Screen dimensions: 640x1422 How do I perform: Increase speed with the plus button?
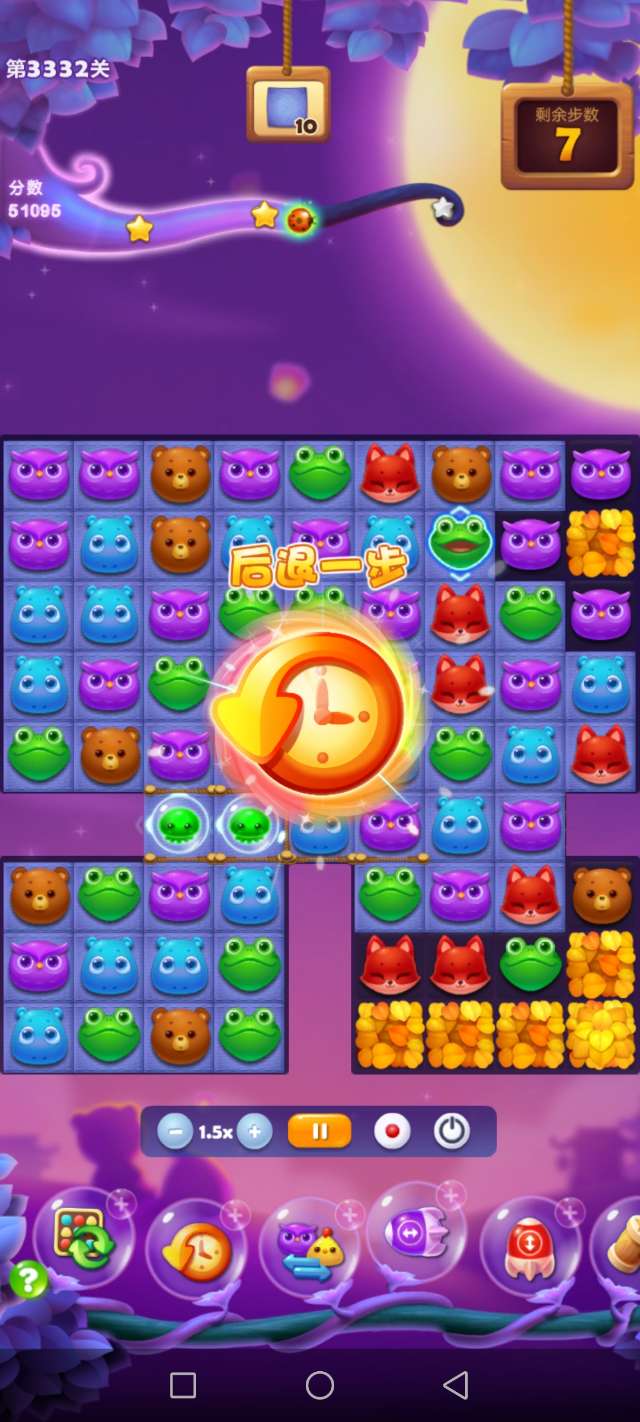[255, 1132]
